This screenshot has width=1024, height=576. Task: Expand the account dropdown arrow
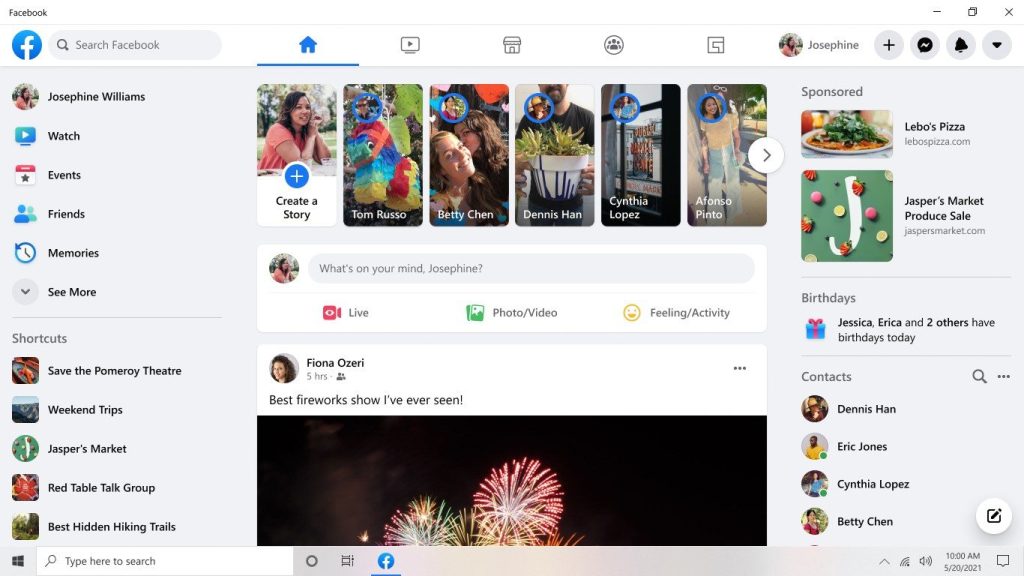pyautogui.click(x=996, y=45)
